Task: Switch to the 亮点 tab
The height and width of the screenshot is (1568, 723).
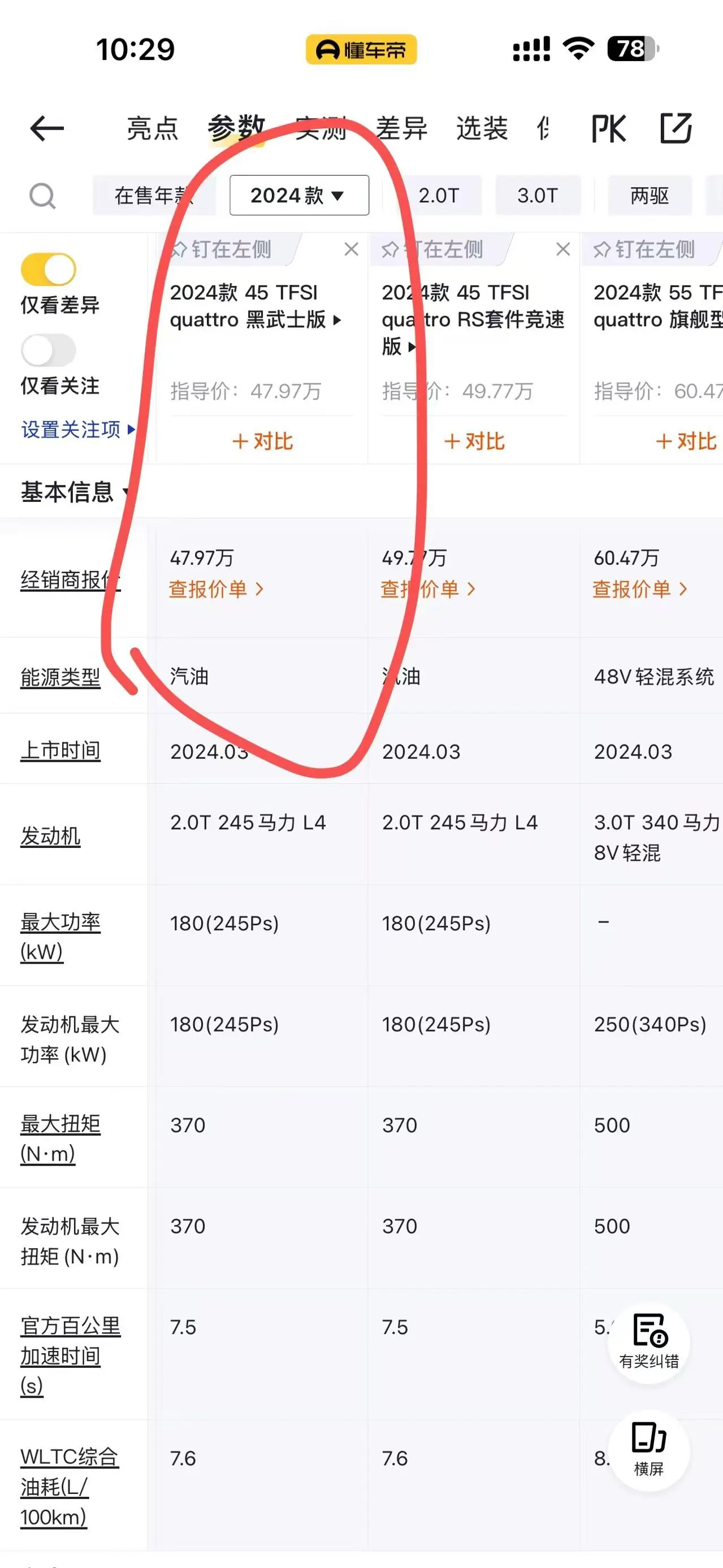Action: tap(152, 128)
